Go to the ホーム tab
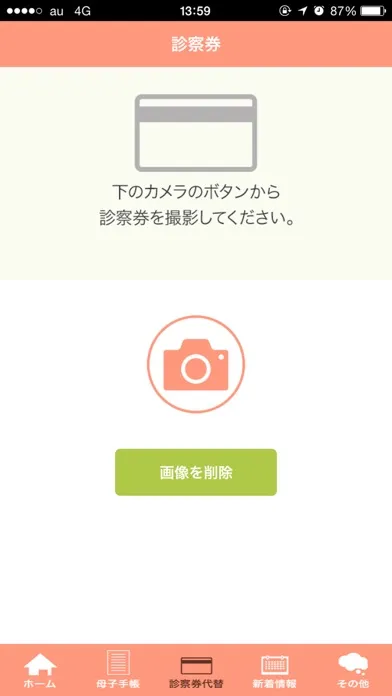392x696 pixels. click(40, 670)
